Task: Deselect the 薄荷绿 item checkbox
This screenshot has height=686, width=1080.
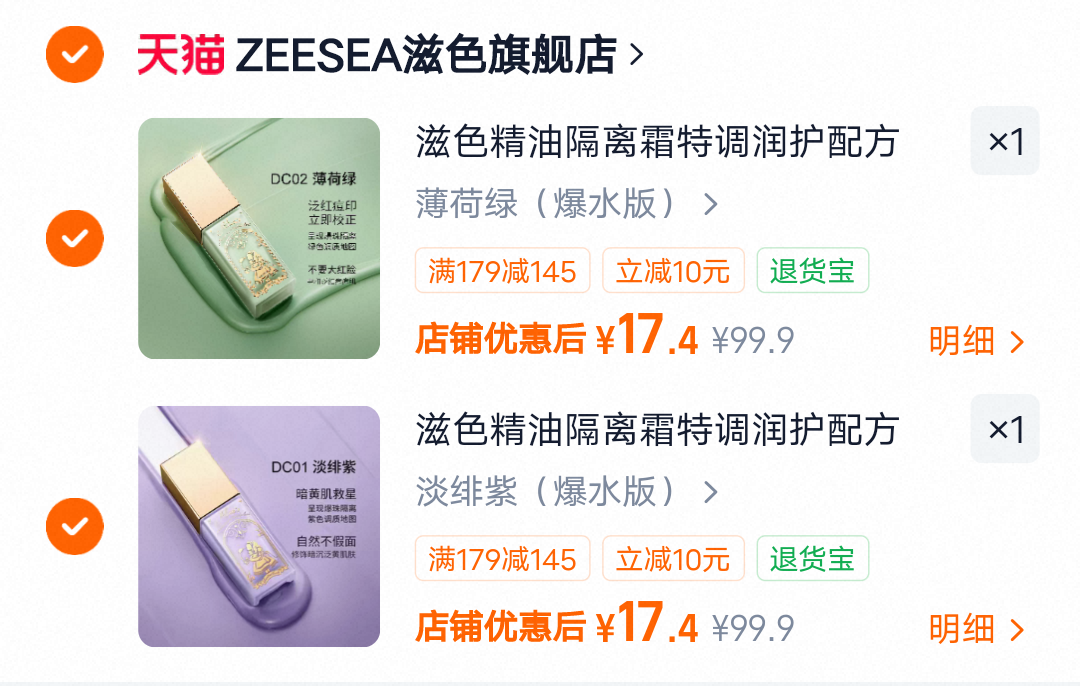Action: 75,238
